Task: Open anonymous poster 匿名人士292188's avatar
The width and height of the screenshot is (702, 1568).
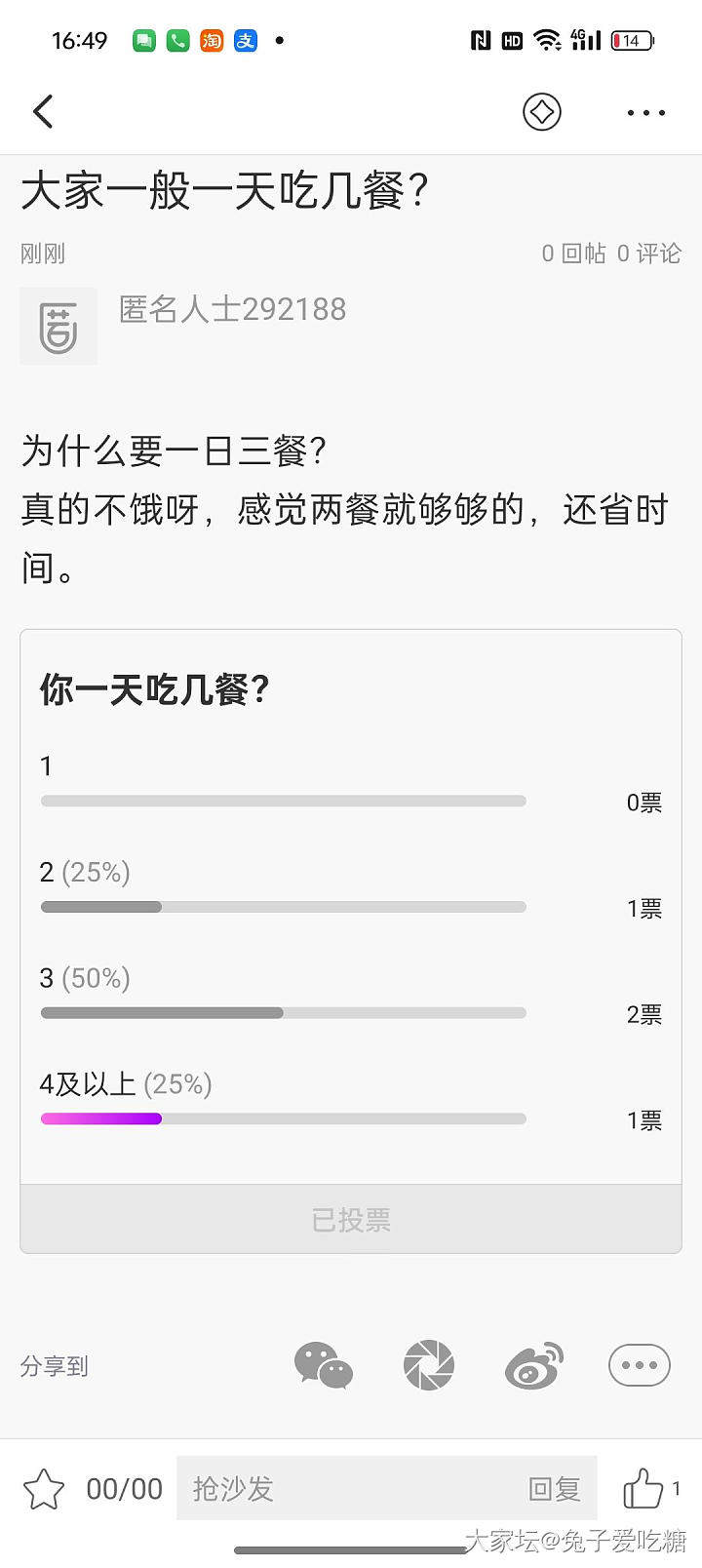Action: click(x=58, y=327)
